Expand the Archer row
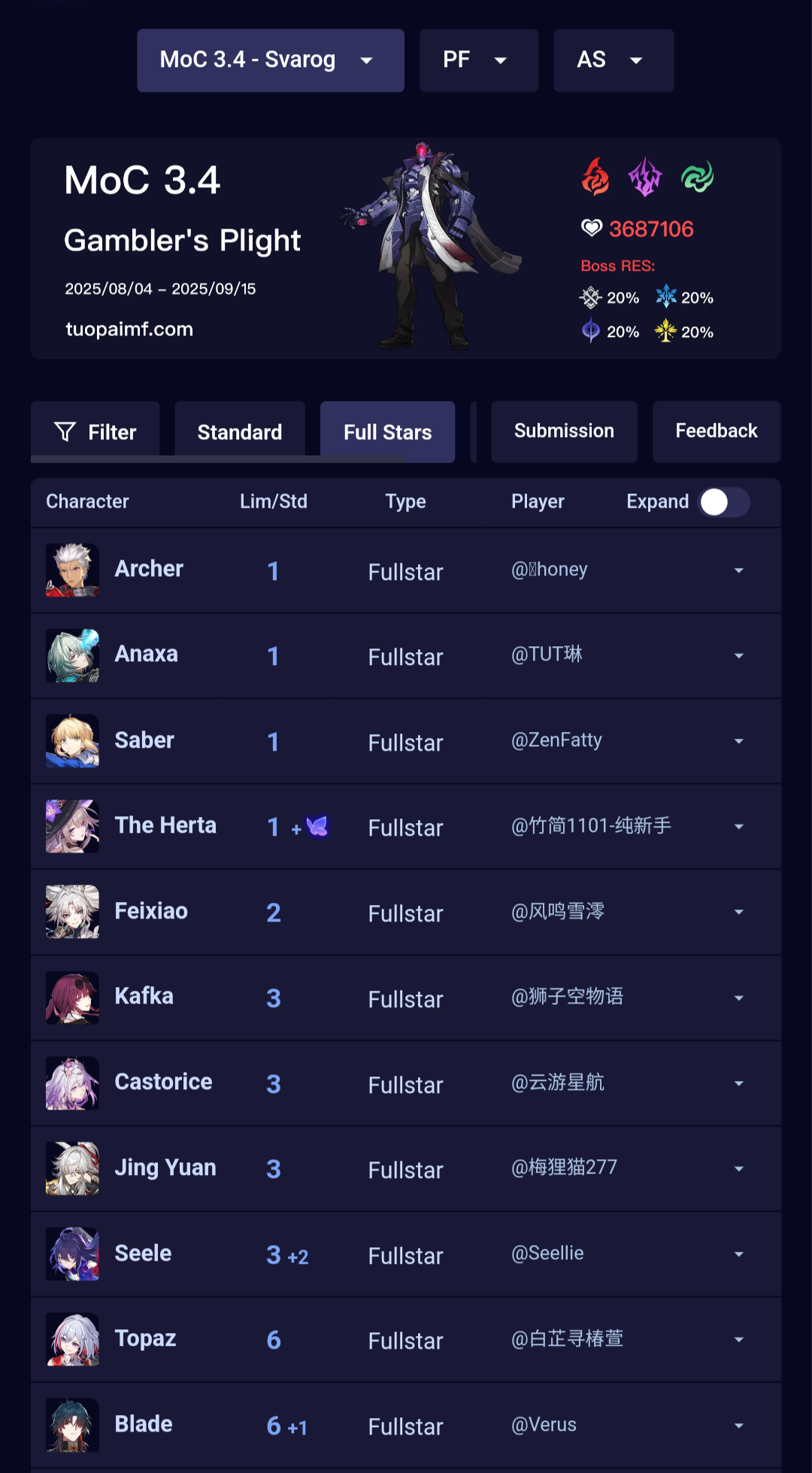Screen dimensions: 812x1473 738,571
